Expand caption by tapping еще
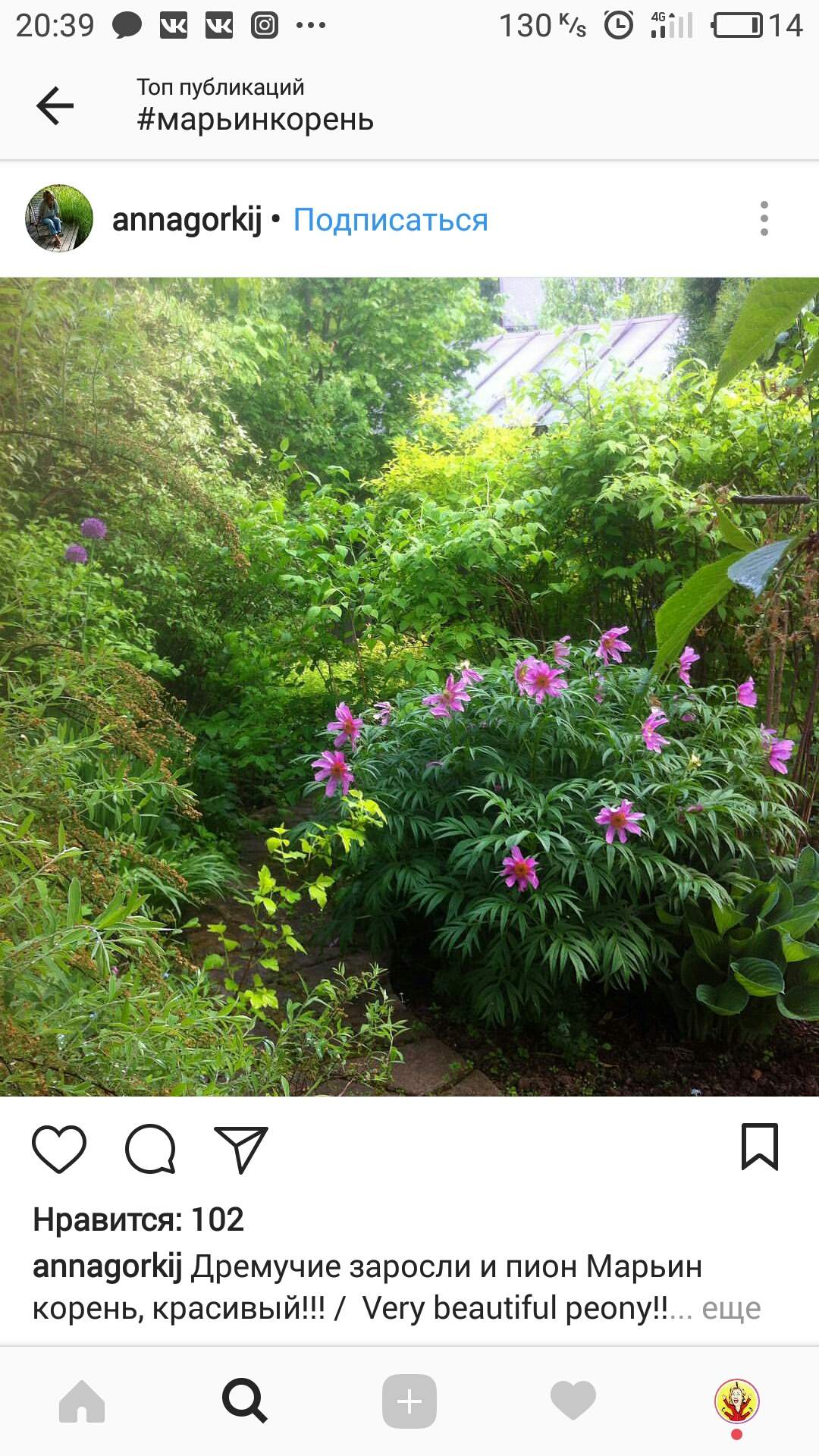 point(731,1308)
